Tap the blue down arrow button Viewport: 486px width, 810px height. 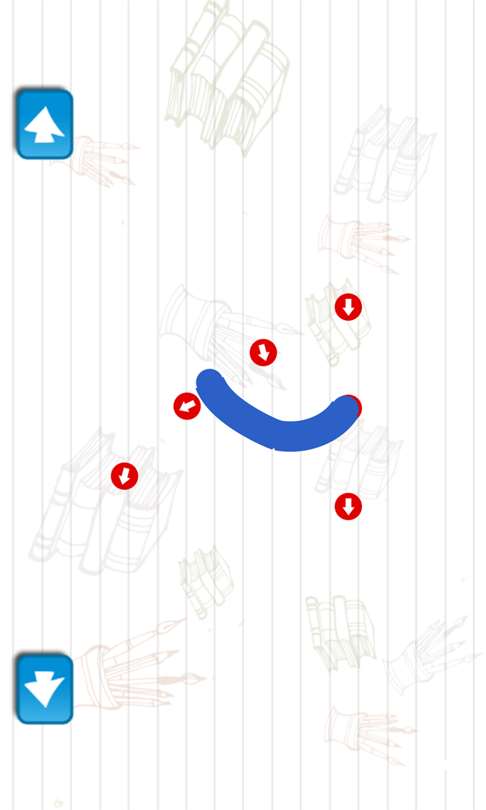tap(44, 689)
